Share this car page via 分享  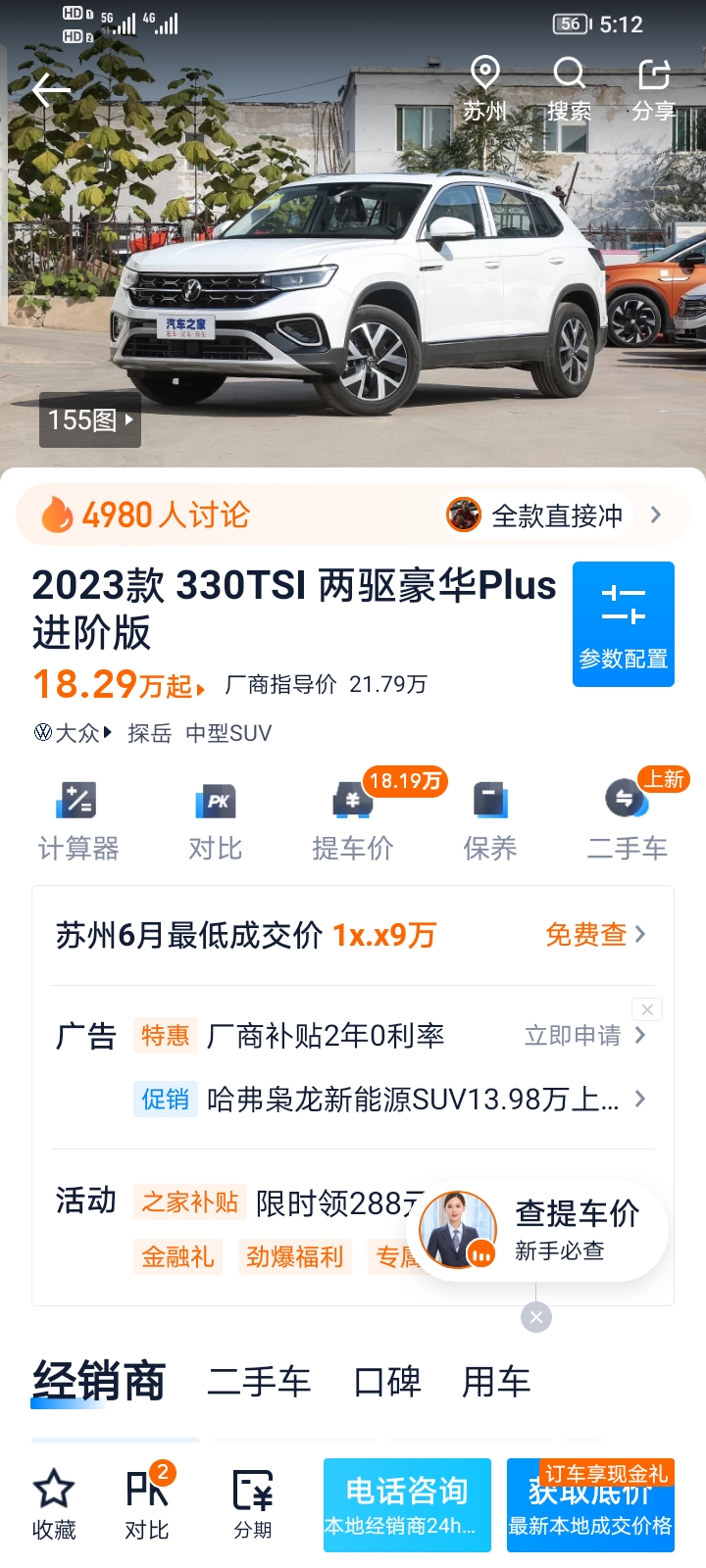click(653, 89)
